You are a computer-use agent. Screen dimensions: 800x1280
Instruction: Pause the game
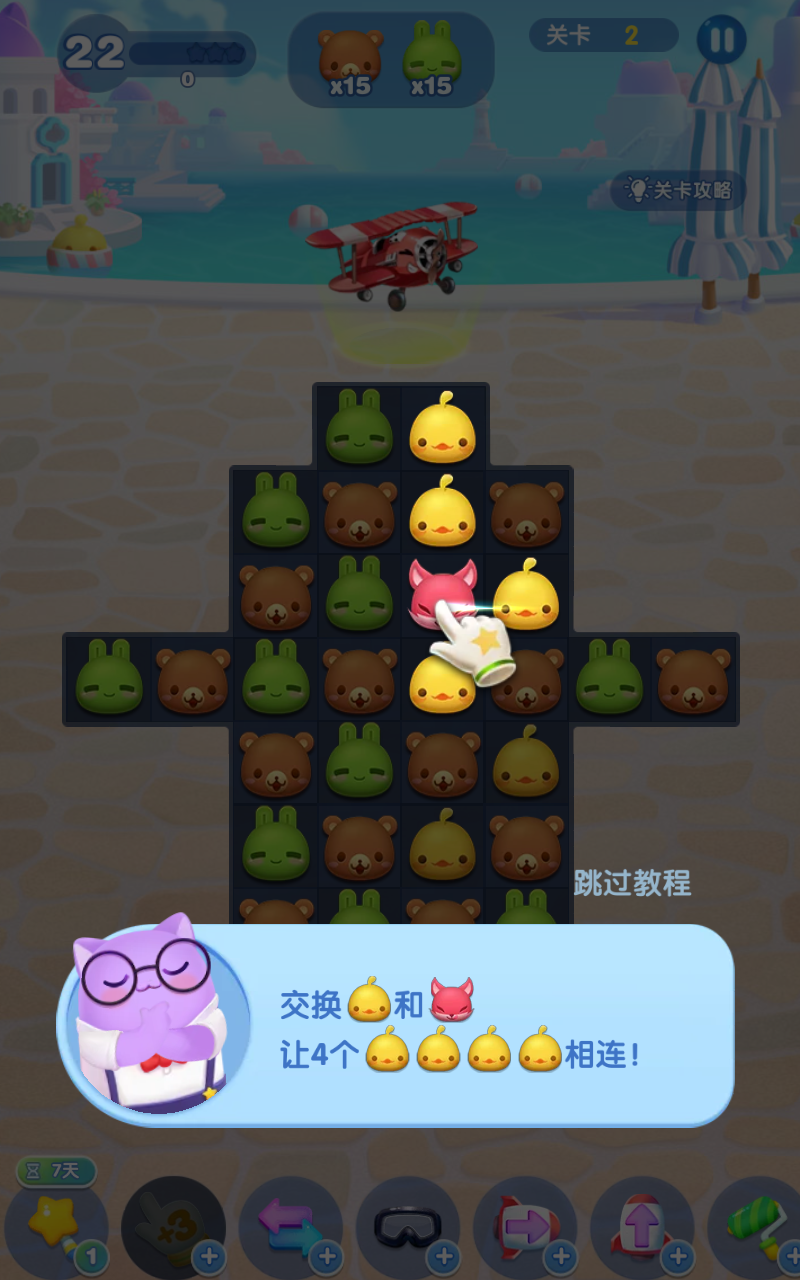(721, 40)
